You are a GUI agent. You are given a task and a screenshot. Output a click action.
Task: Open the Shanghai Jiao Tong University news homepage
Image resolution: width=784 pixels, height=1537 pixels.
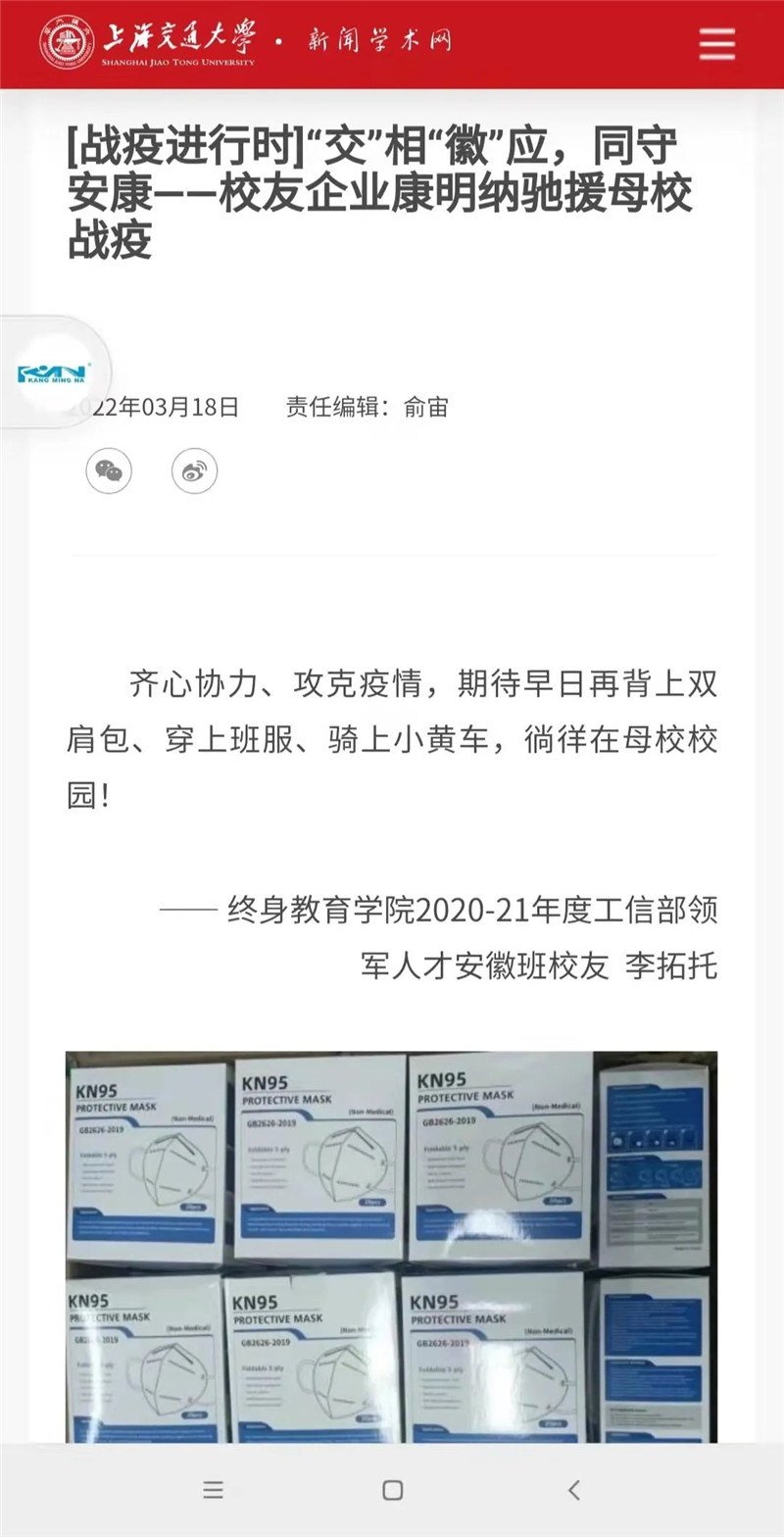(x=245, y=44)
